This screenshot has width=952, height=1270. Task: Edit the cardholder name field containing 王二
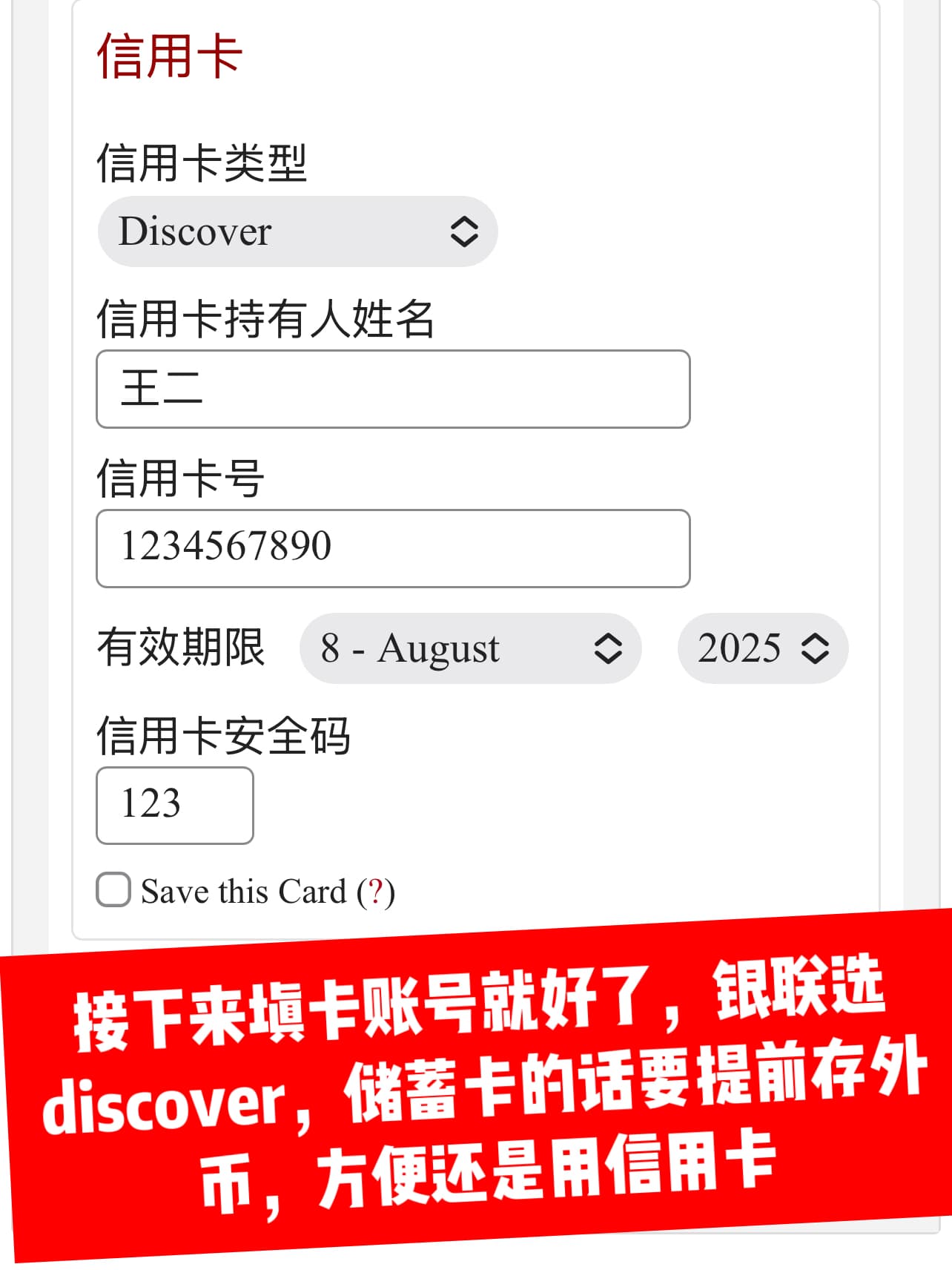pos(393,389)
